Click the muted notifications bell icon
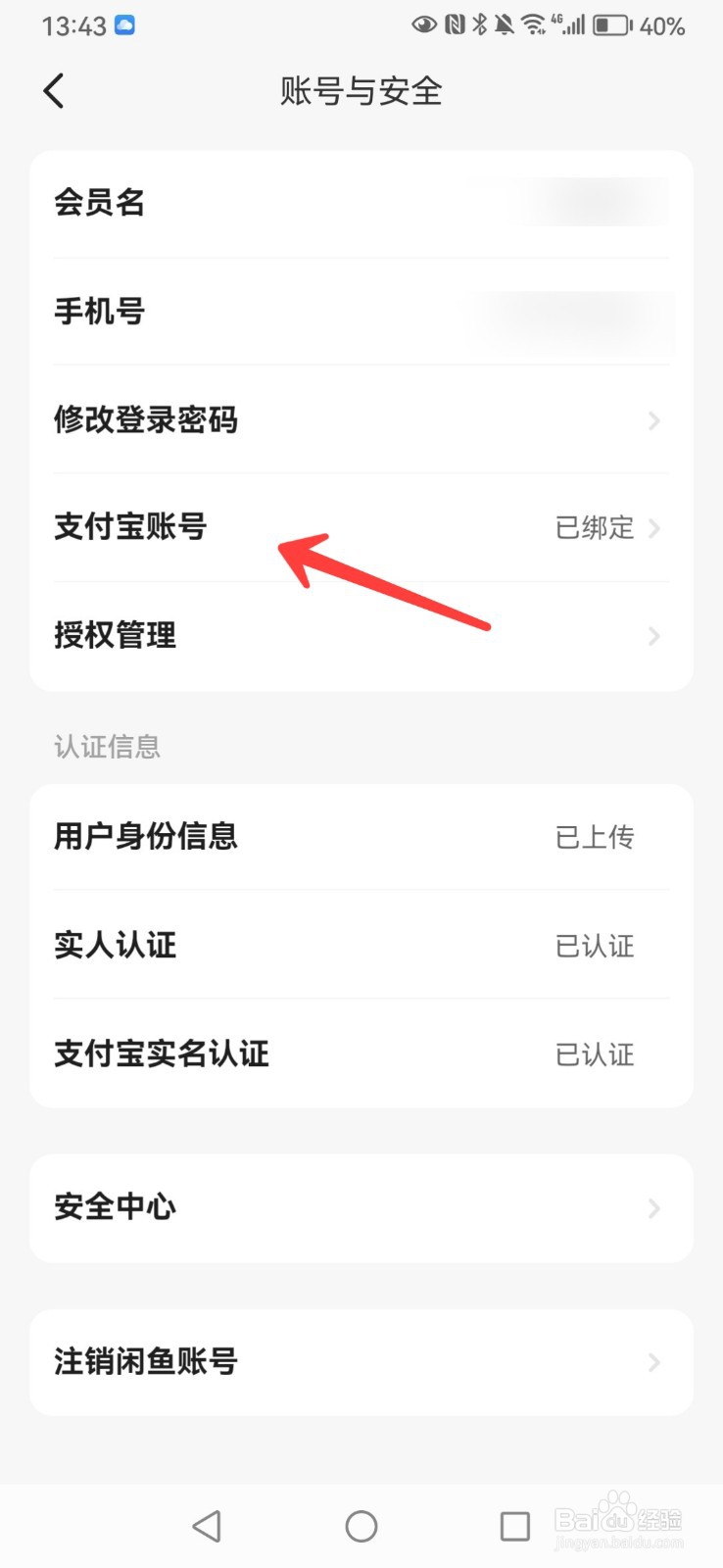723x1568 pixels. coord(506,24)
